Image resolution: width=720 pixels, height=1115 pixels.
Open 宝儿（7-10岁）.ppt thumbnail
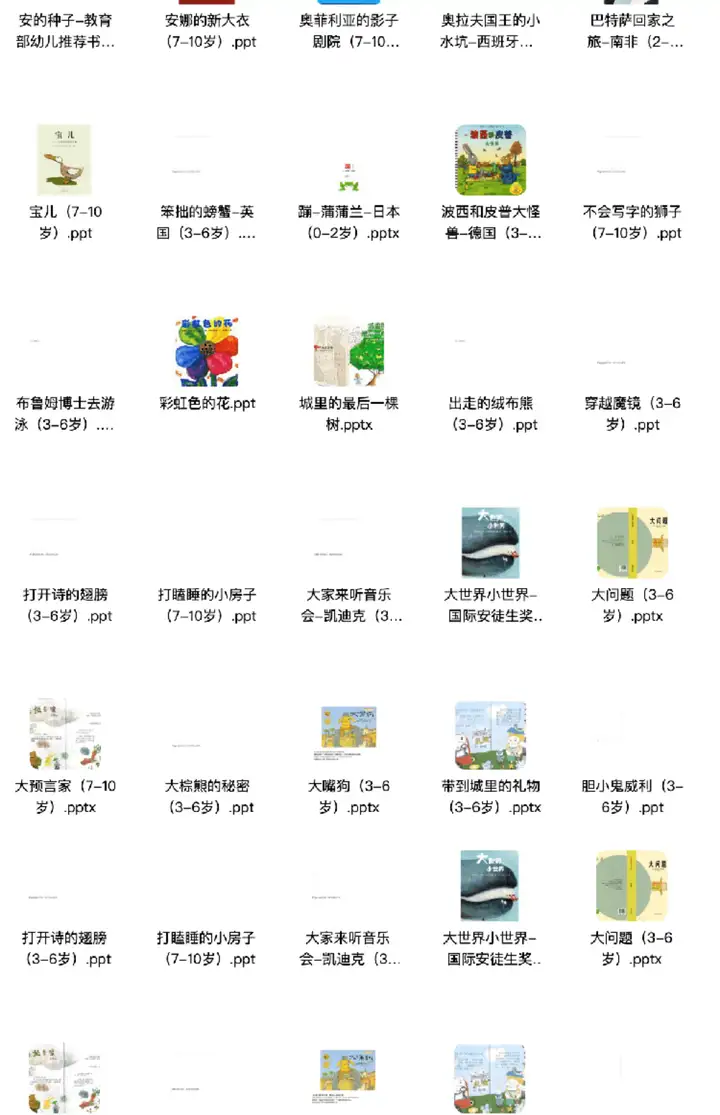click(64, 160)
